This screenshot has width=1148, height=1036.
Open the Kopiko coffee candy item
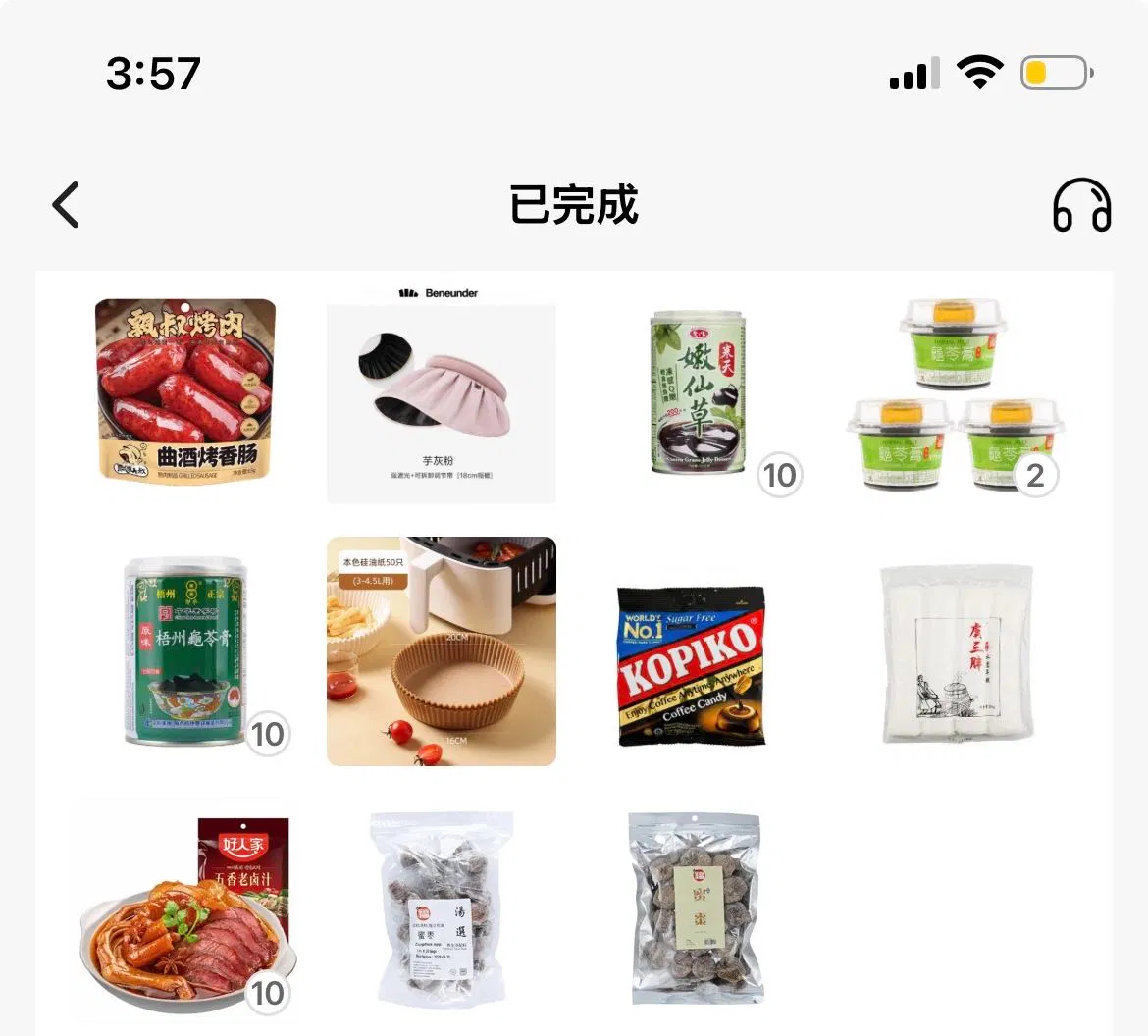click(691, 665)
